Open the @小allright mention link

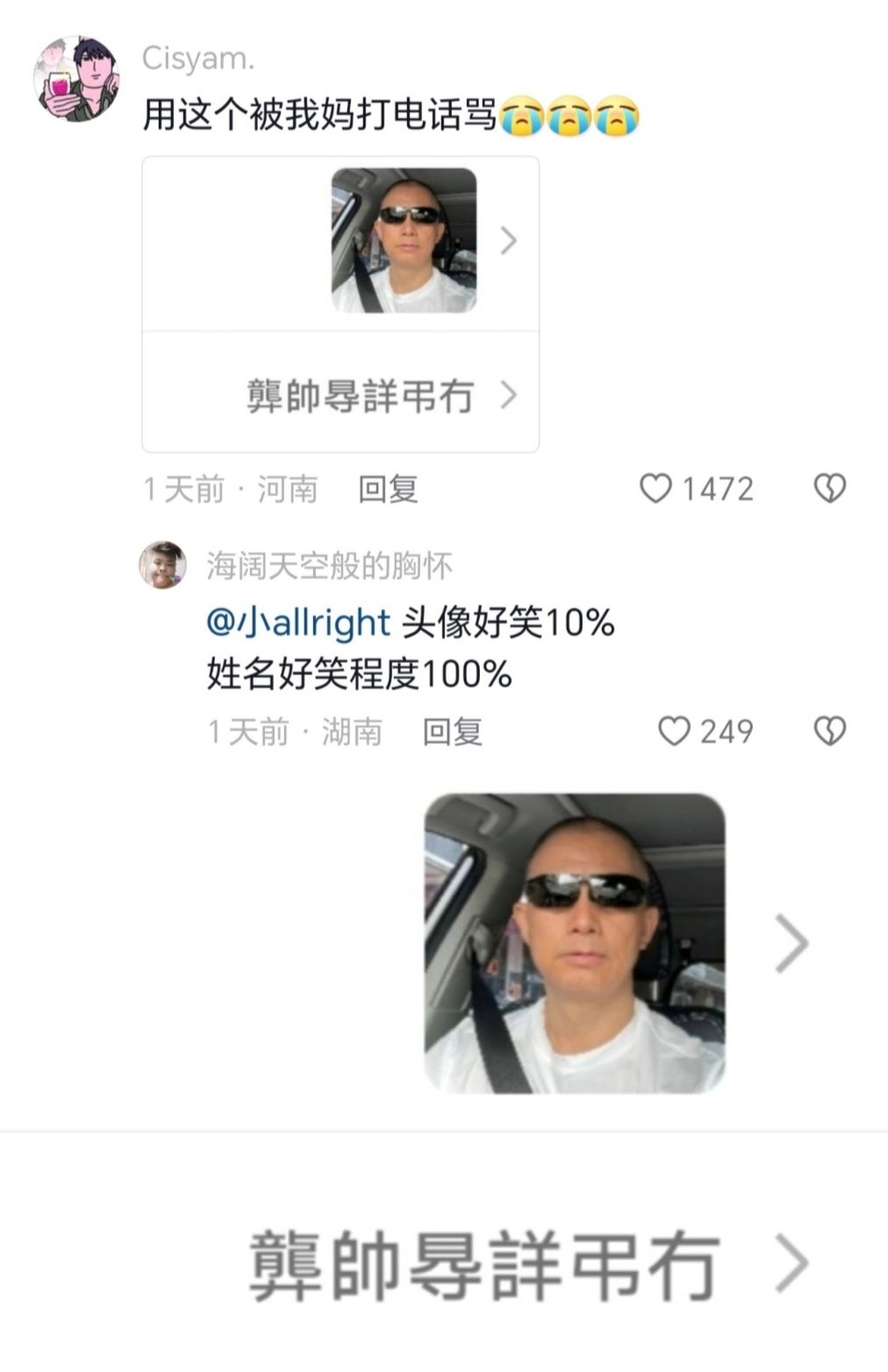tap(298, 623)
